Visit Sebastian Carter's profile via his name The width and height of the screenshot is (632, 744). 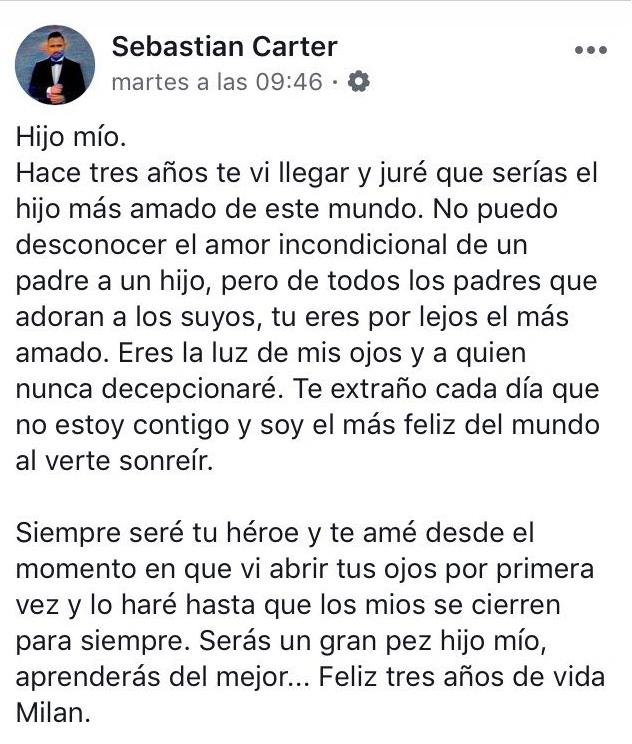(224, 46)
